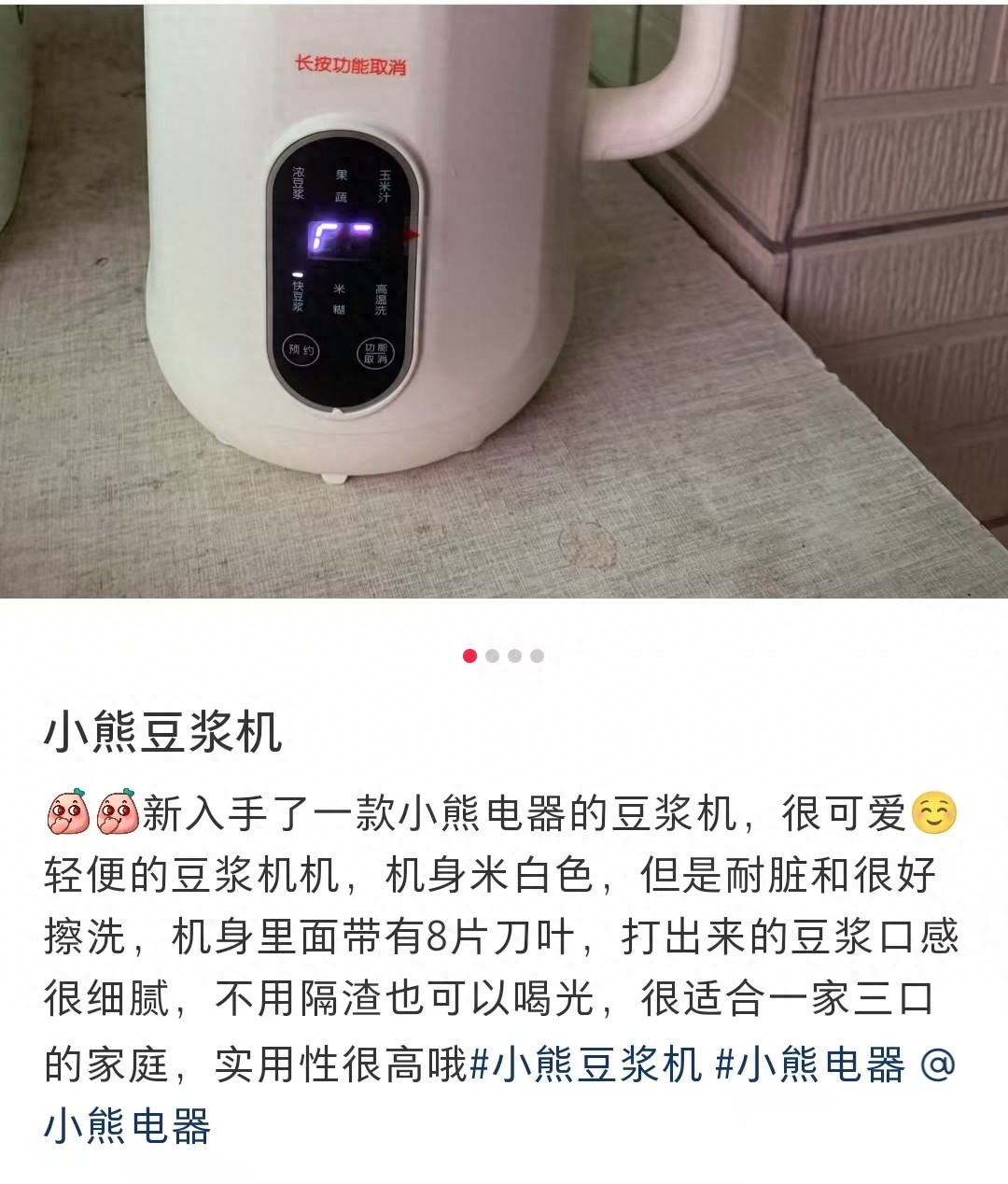The height and width of the screenshot is (1184, 1008).
Task: Open the #小熊电器 hashtag topic
Action: tap(810, 1064)
